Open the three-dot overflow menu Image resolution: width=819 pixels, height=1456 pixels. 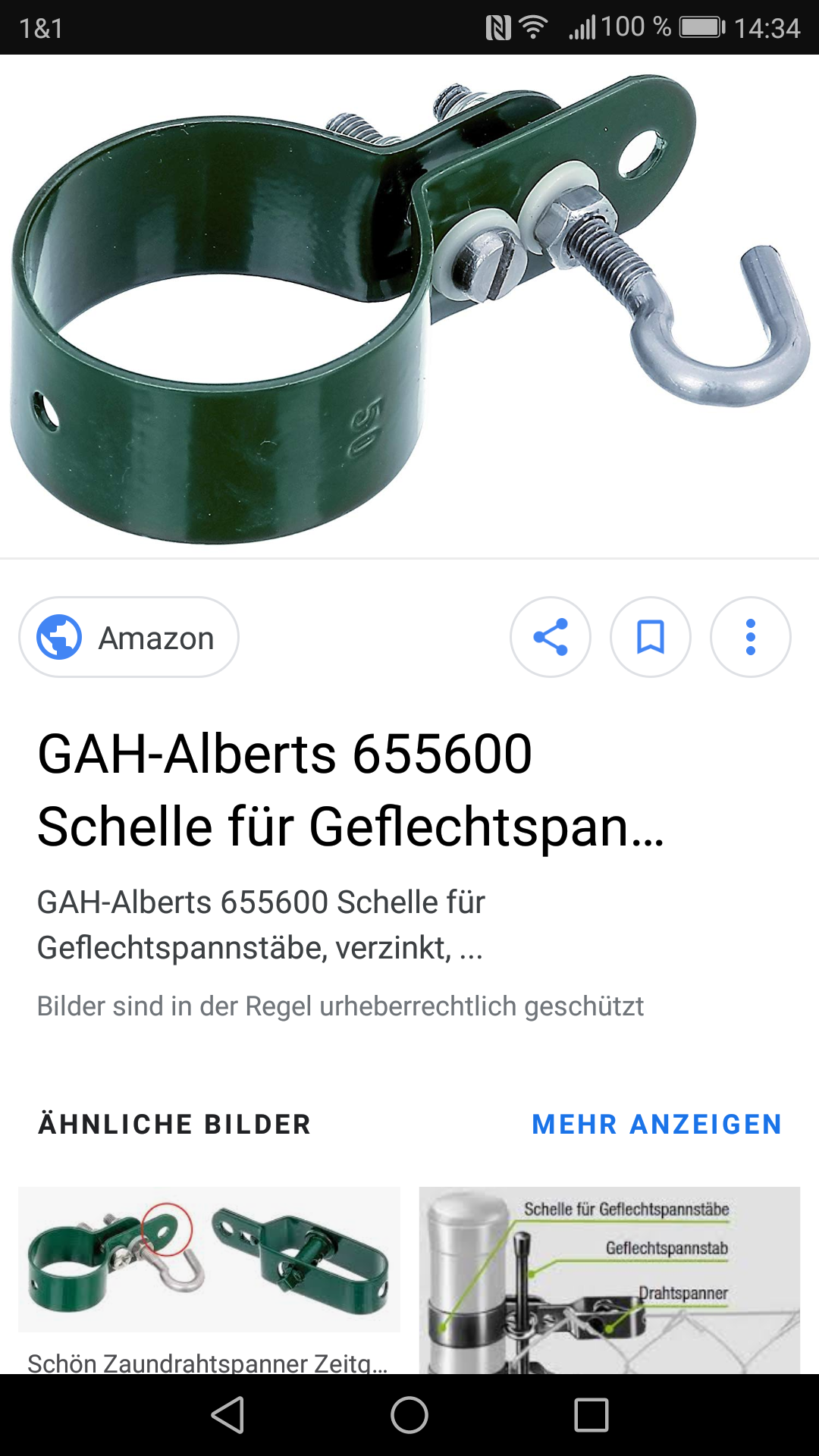751,637
